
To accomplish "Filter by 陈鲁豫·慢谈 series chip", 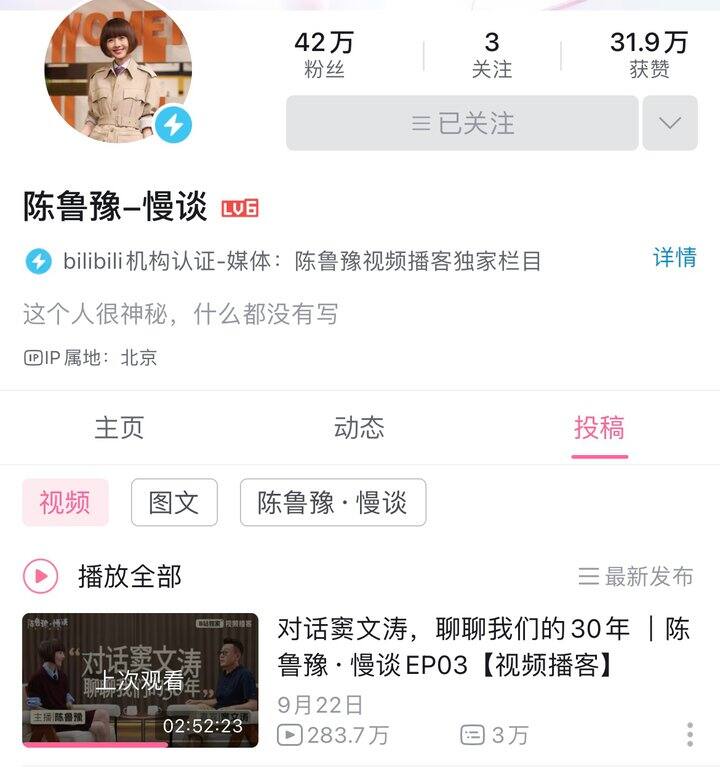I will coord(332,502).
